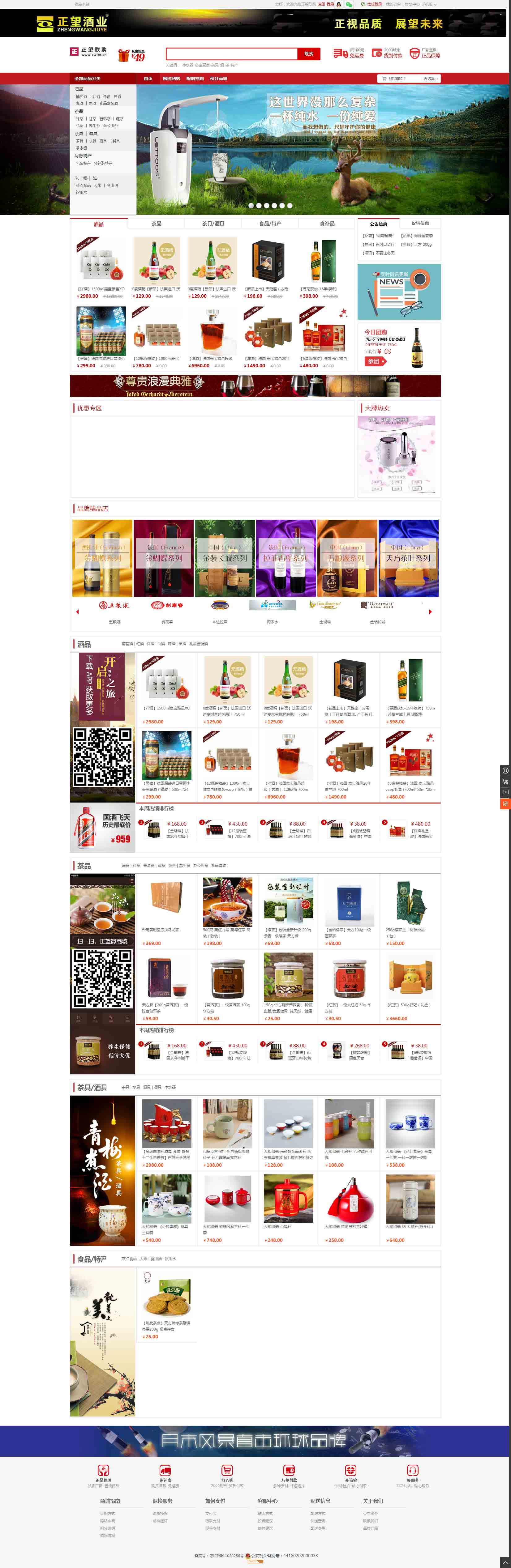Viewport: 511px width, 1568px height.
Task: Open the 购物车 shopping cart
Action: point(395,79)
